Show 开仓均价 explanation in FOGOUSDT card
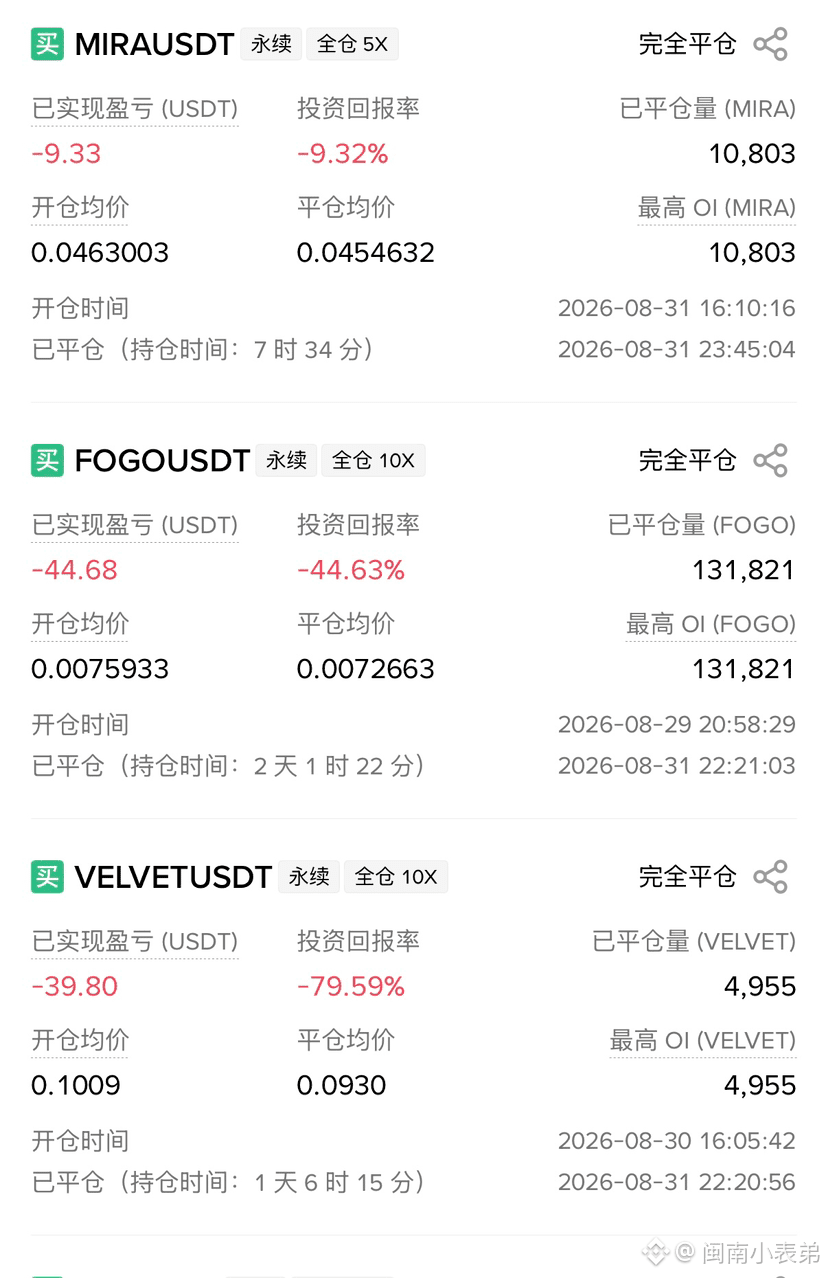This screenshot has width=828, height=1278. click(x=80, y=624)
